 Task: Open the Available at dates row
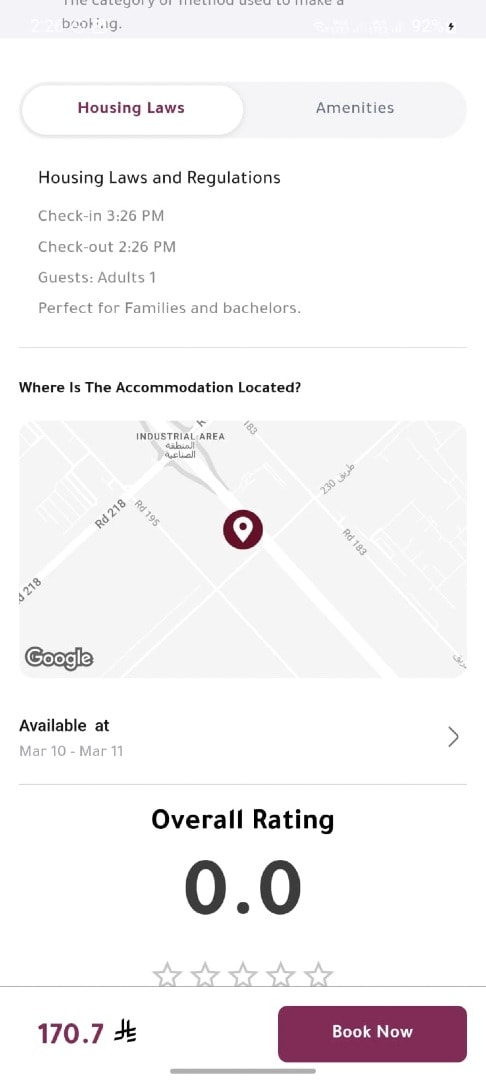point(242,737)
